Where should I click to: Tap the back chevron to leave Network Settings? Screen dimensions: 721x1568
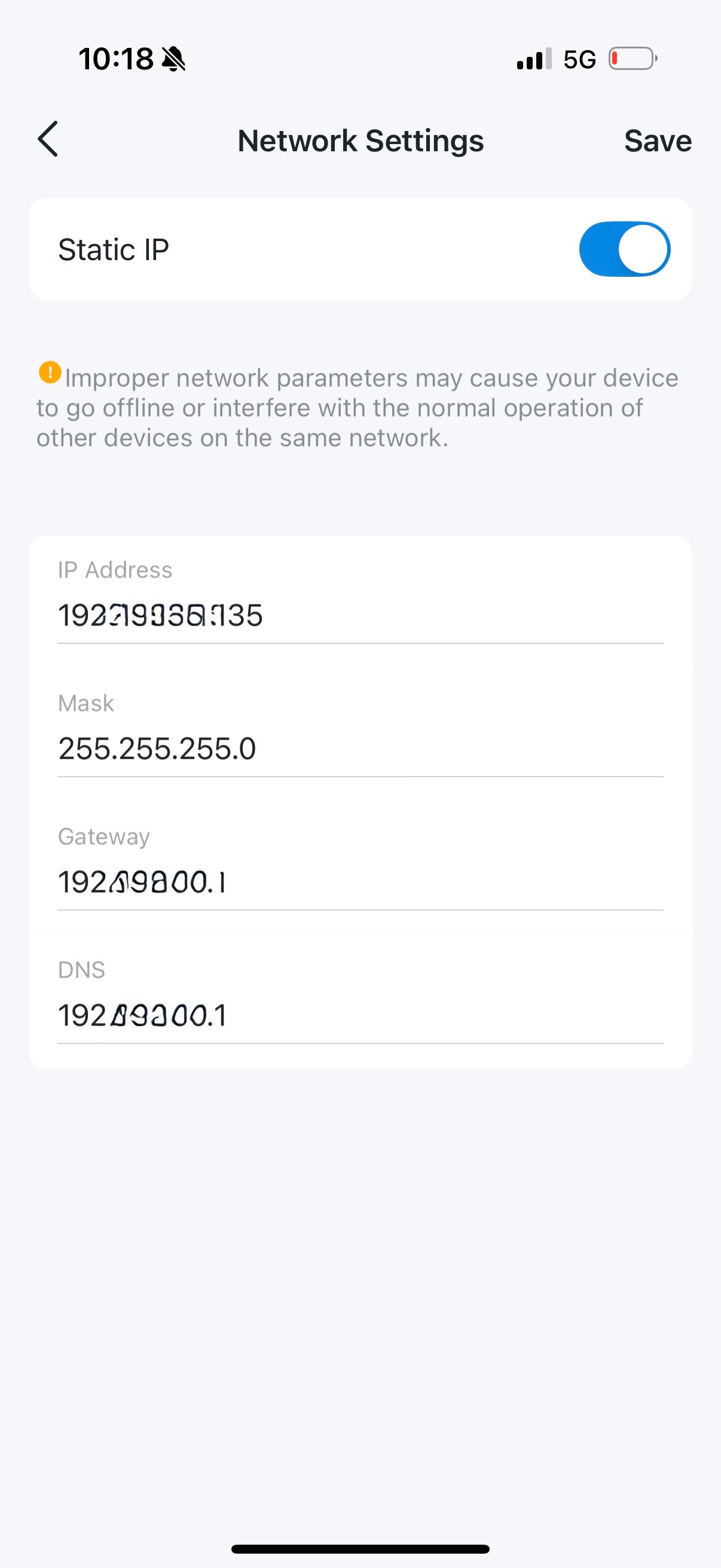point(48,139)
